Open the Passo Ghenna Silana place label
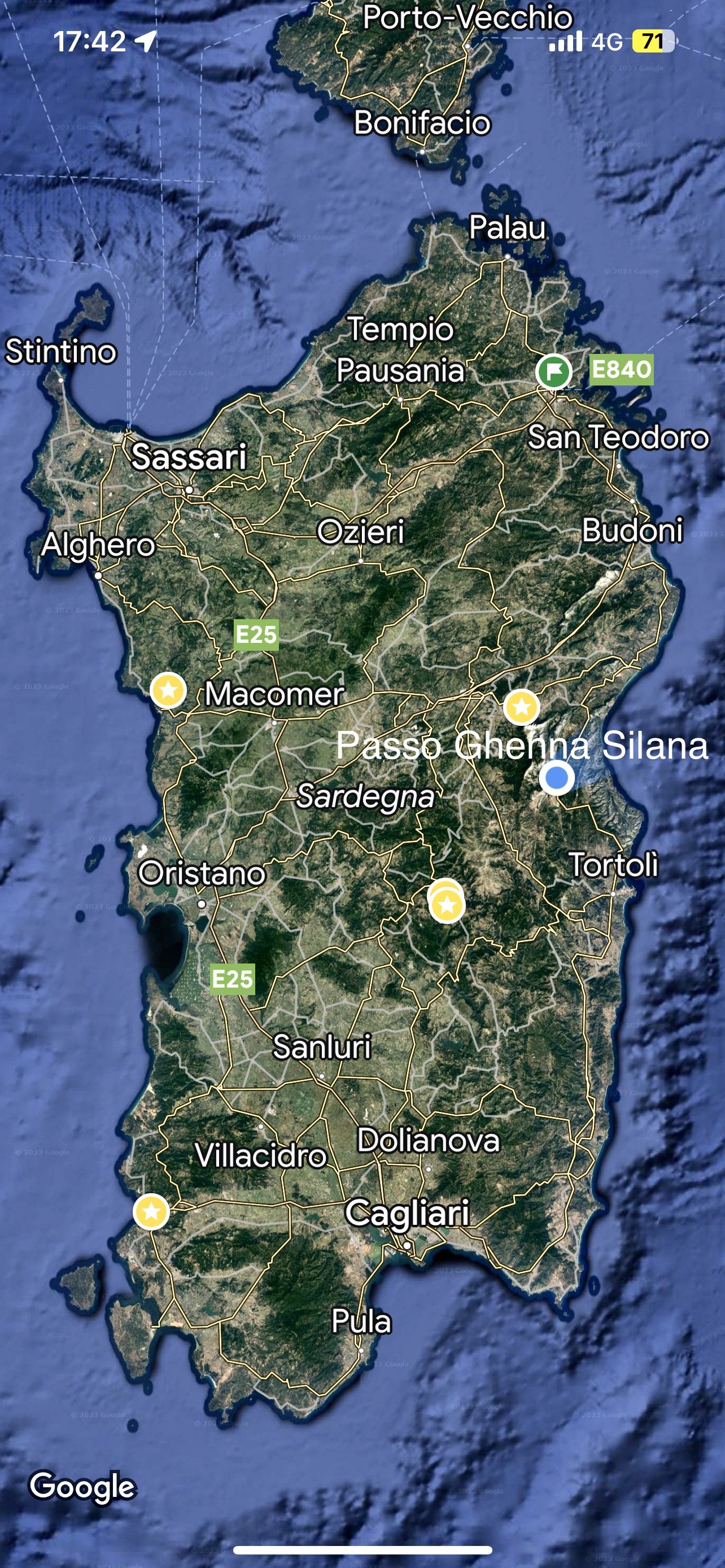 click(522, 745)
